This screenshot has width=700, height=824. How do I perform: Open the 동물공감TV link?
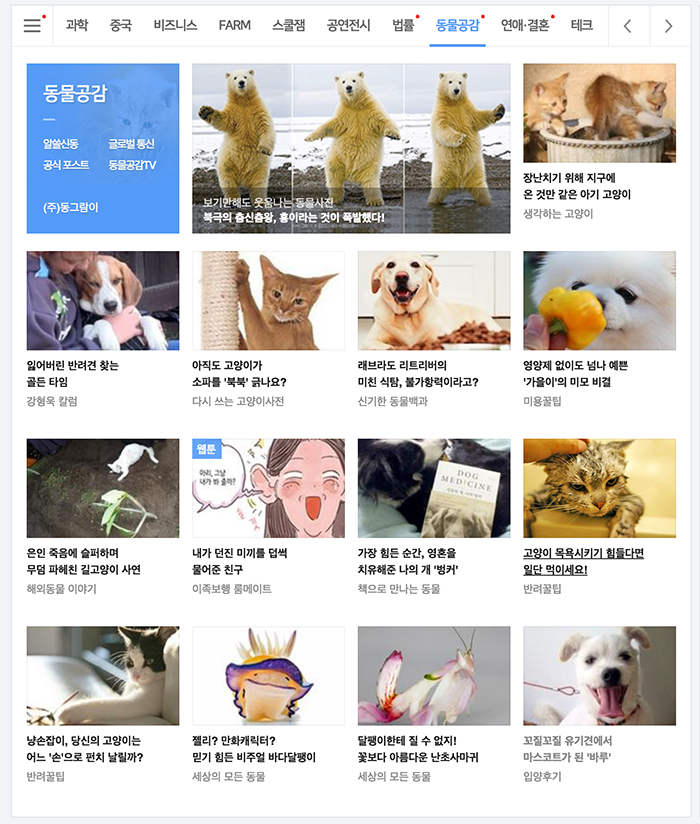132,164
